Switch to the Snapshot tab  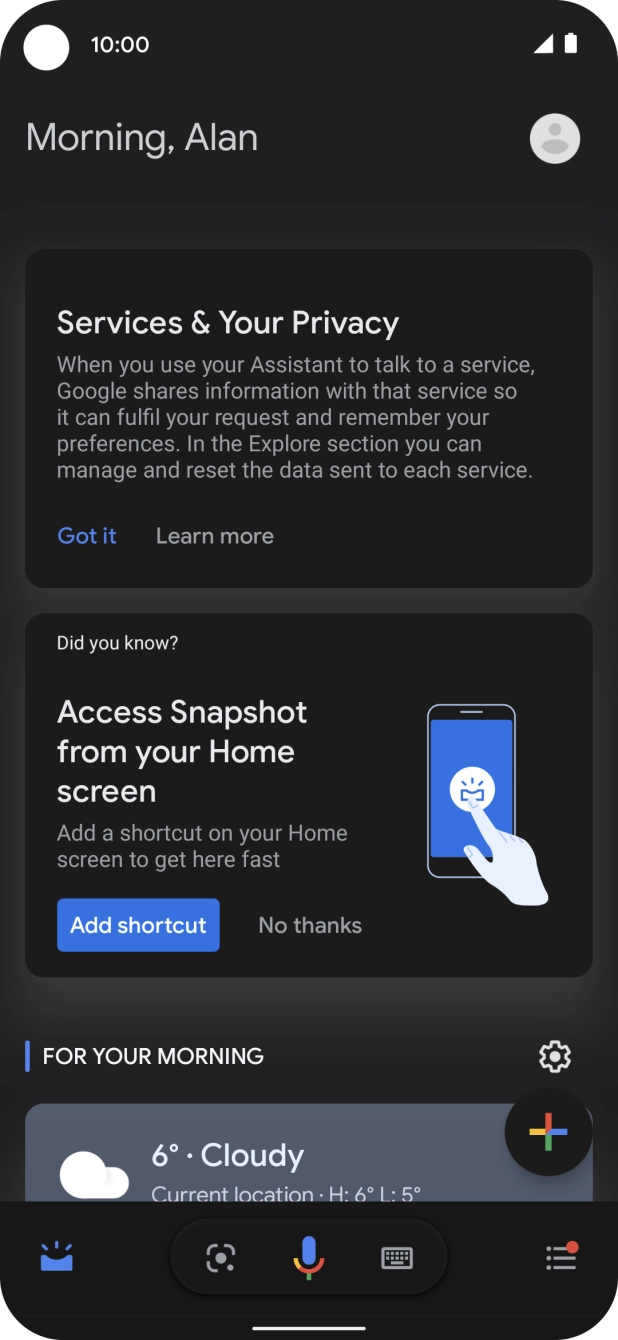click(x=57, y=1257)
